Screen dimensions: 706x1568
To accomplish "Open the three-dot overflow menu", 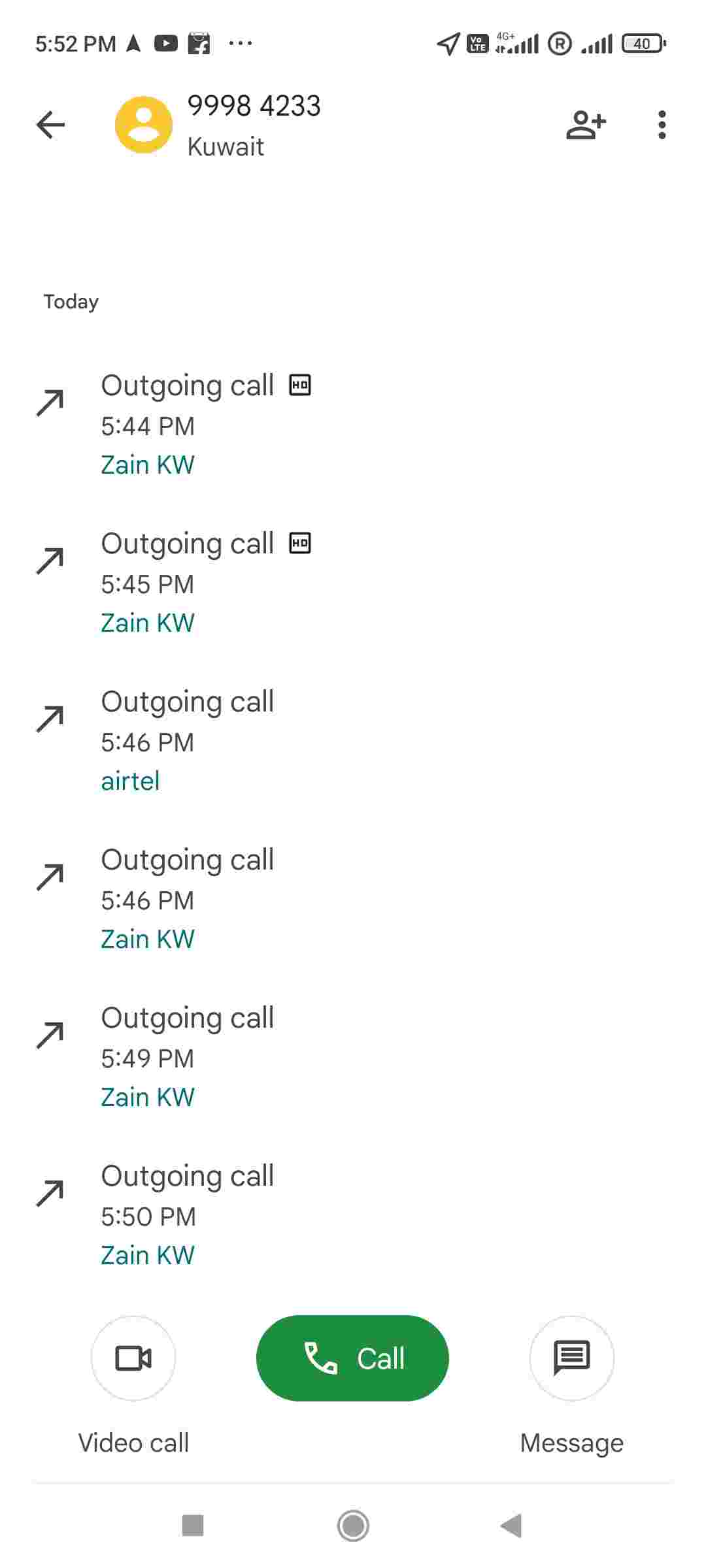I will coord(662,125).
